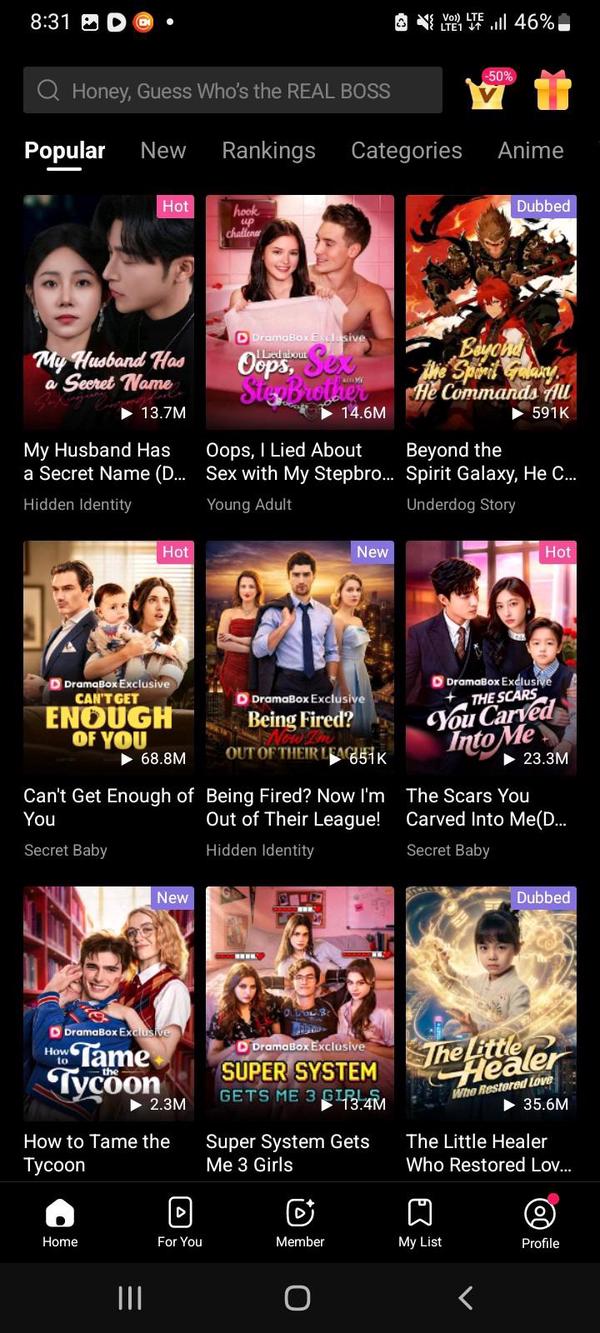Go to the For You tab
The width and height of the screenshot is (600, 1333).
[x=180, y=1223]
